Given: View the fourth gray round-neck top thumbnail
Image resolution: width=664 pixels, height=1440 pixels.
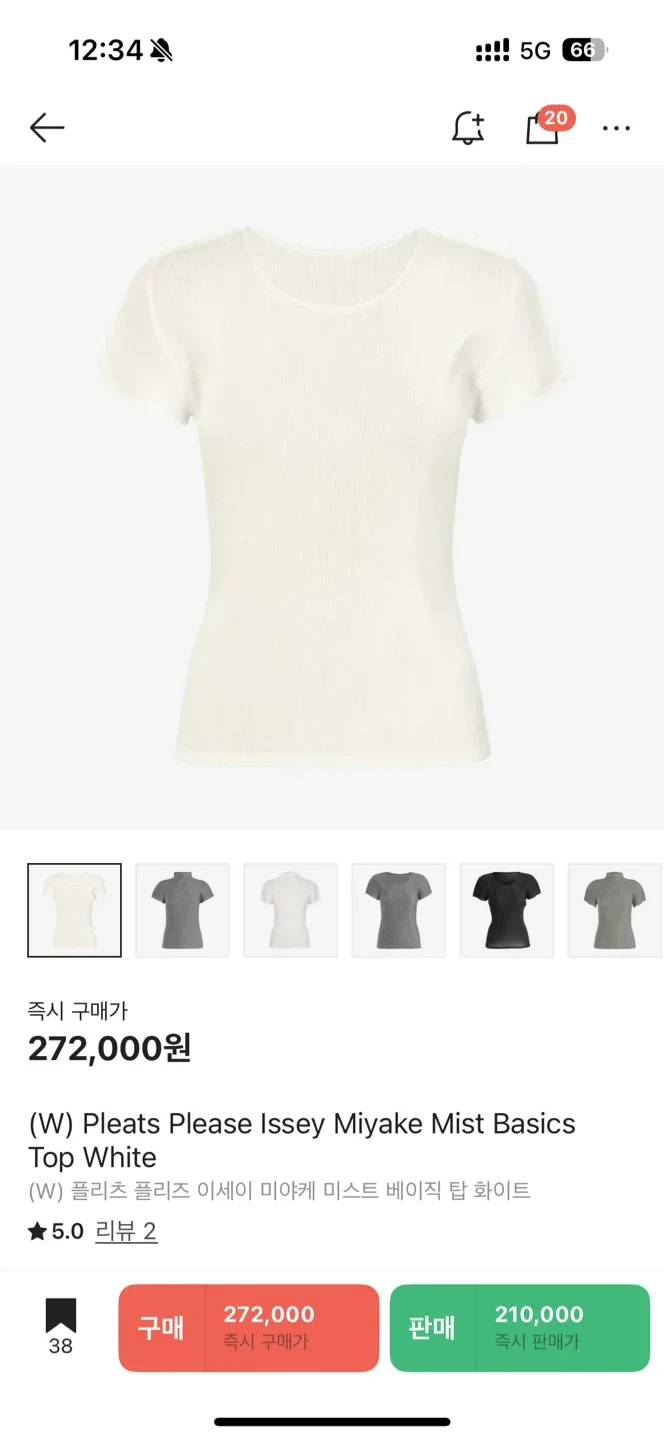Looking at the screenshot, I should coord(398,910).
